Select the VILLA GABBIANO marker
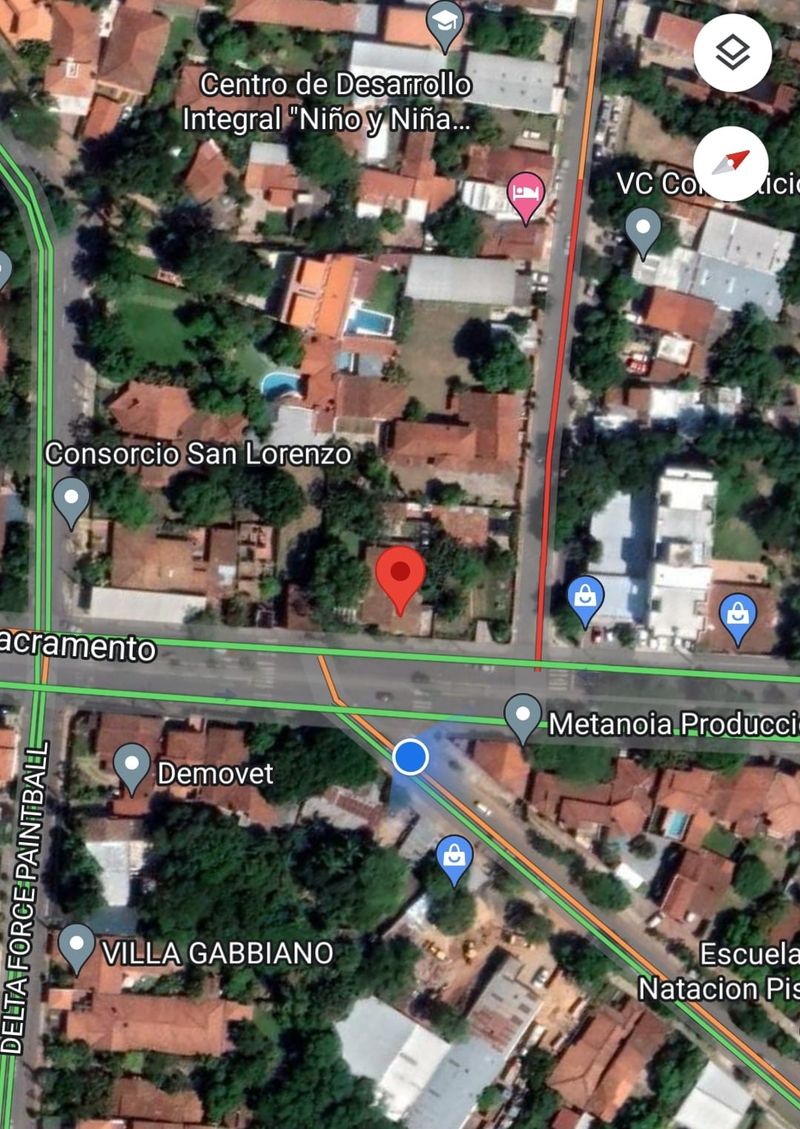Viewport: 800px width, 1129px height. tap(77, 947)
